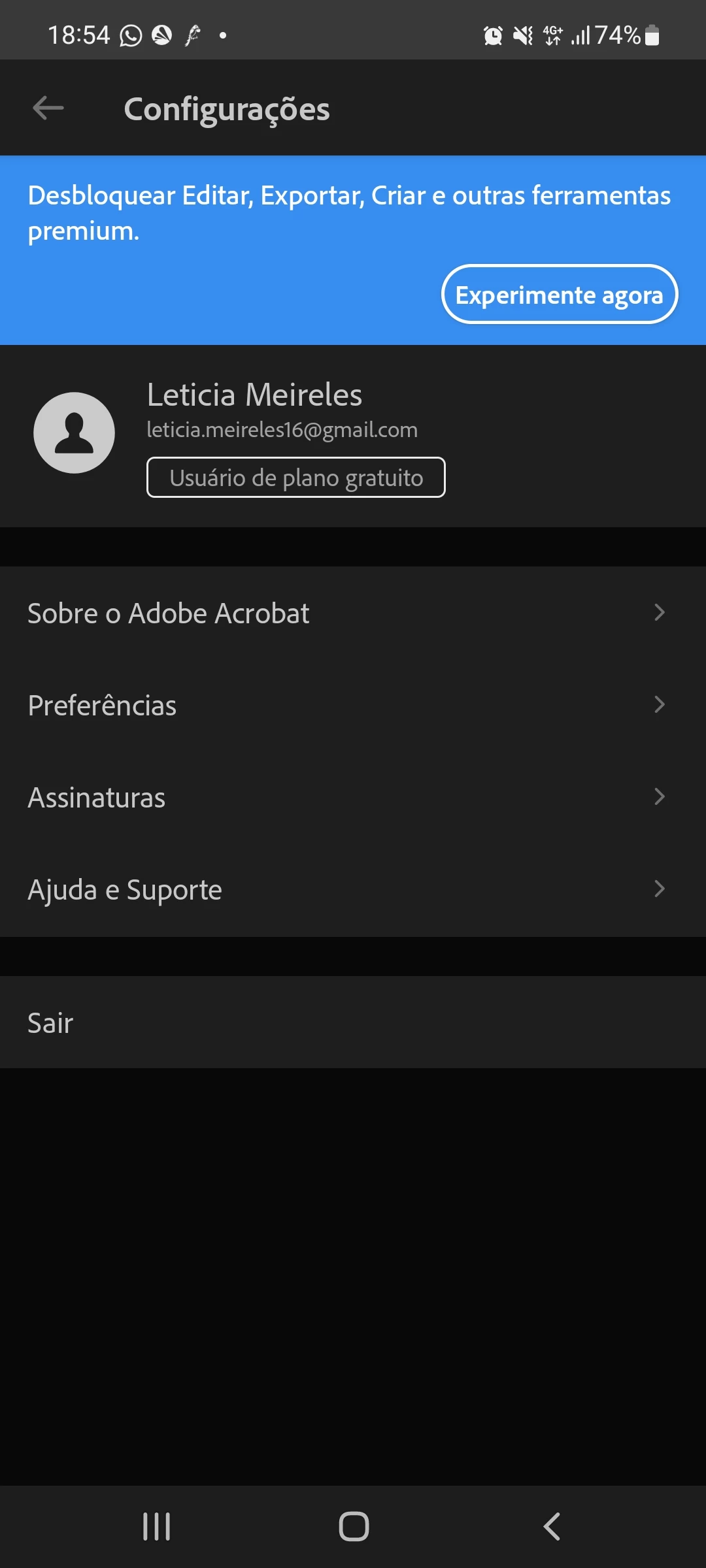The width and height of the screenshot is (706, 1568).
Task: Open the system recent apps button
Action: click(157, 1527)
